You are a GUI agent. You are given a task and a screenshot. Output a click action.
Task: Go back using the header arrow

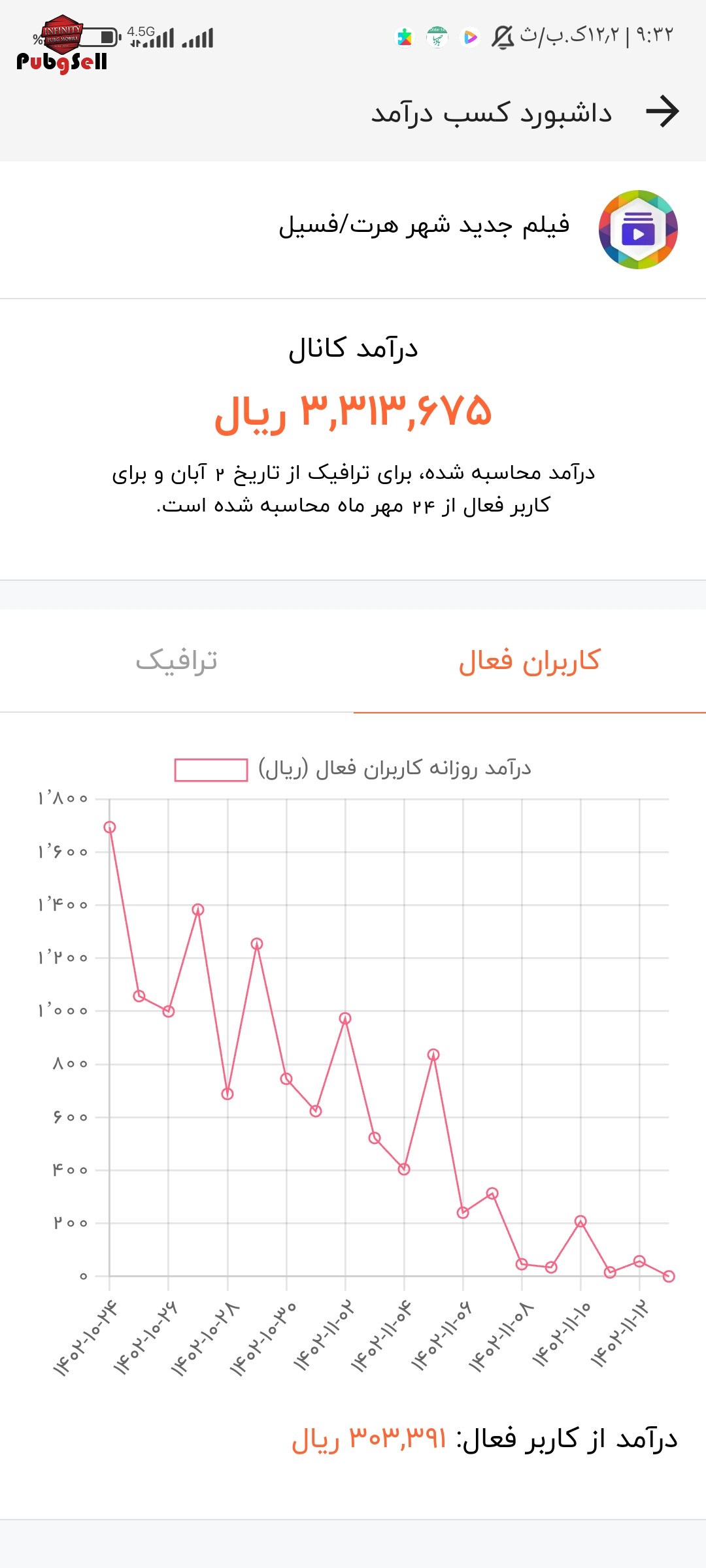pos(662,112)
